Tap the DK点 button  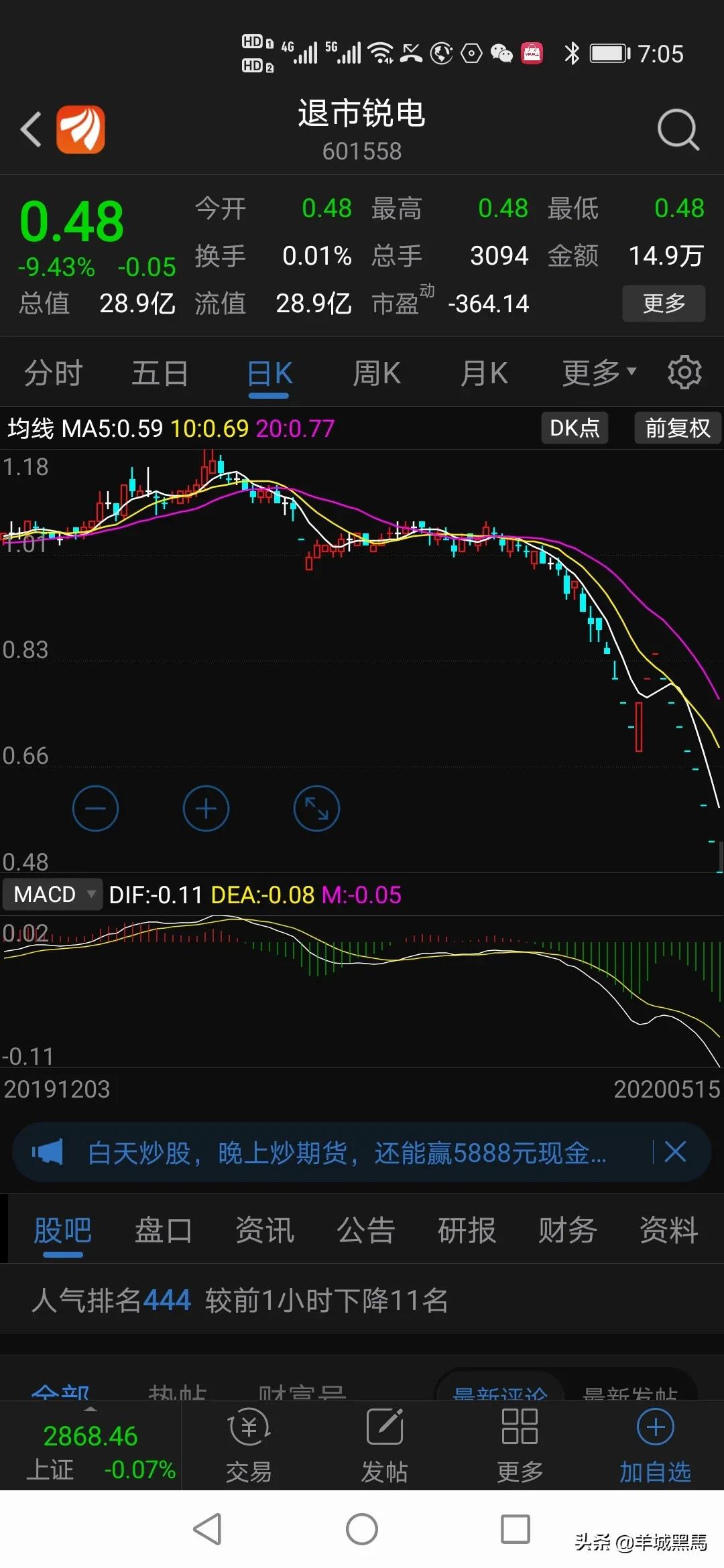575,428
